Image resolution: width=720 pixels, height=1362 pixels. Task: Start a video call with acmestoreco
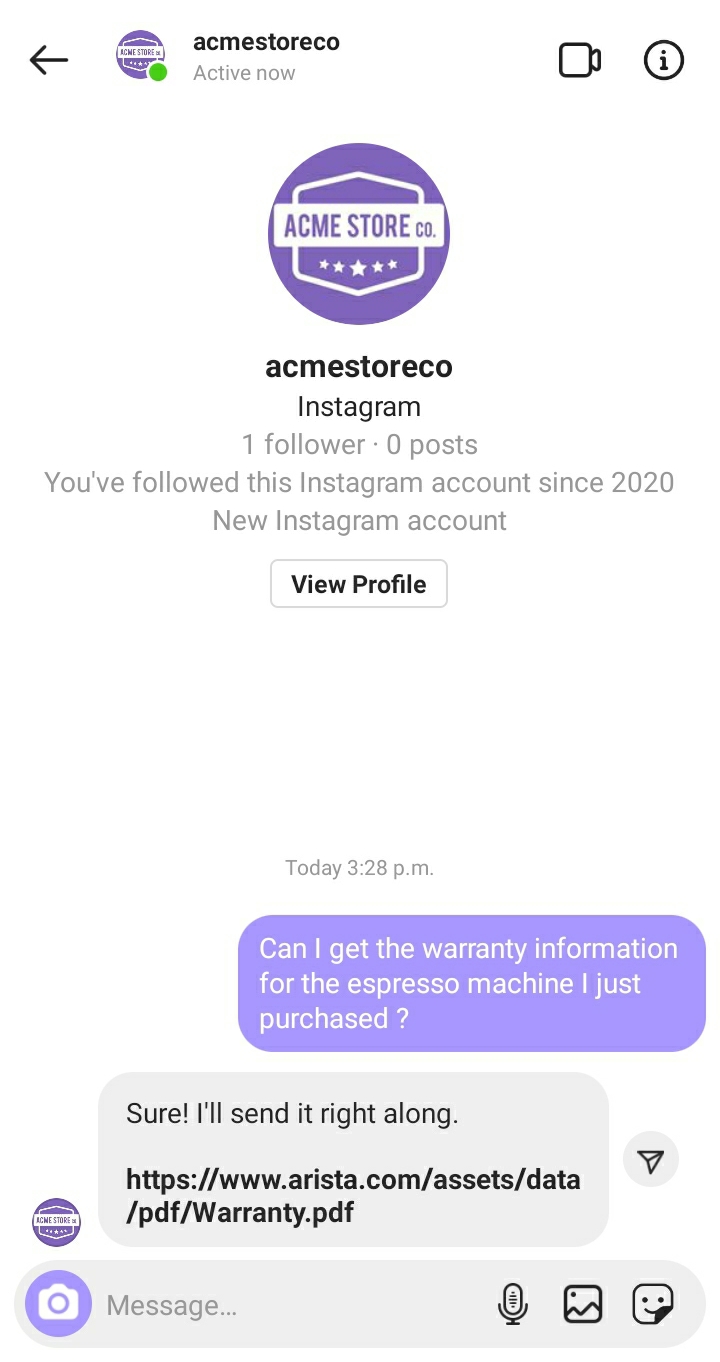click(x=579, y=61)
